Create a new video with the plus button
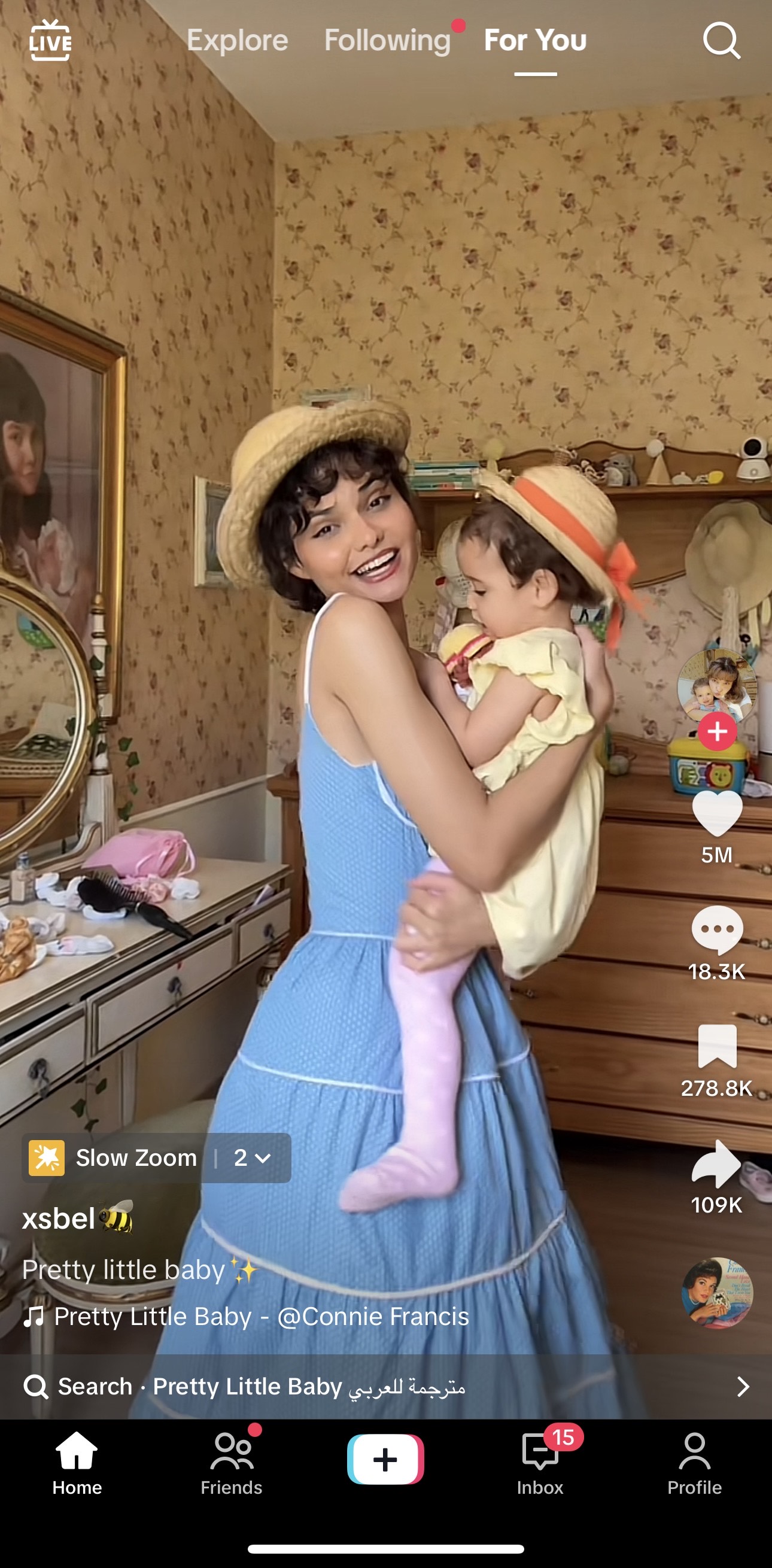The width and height of the screenshot is (772, 1568). click(385, 1459)
